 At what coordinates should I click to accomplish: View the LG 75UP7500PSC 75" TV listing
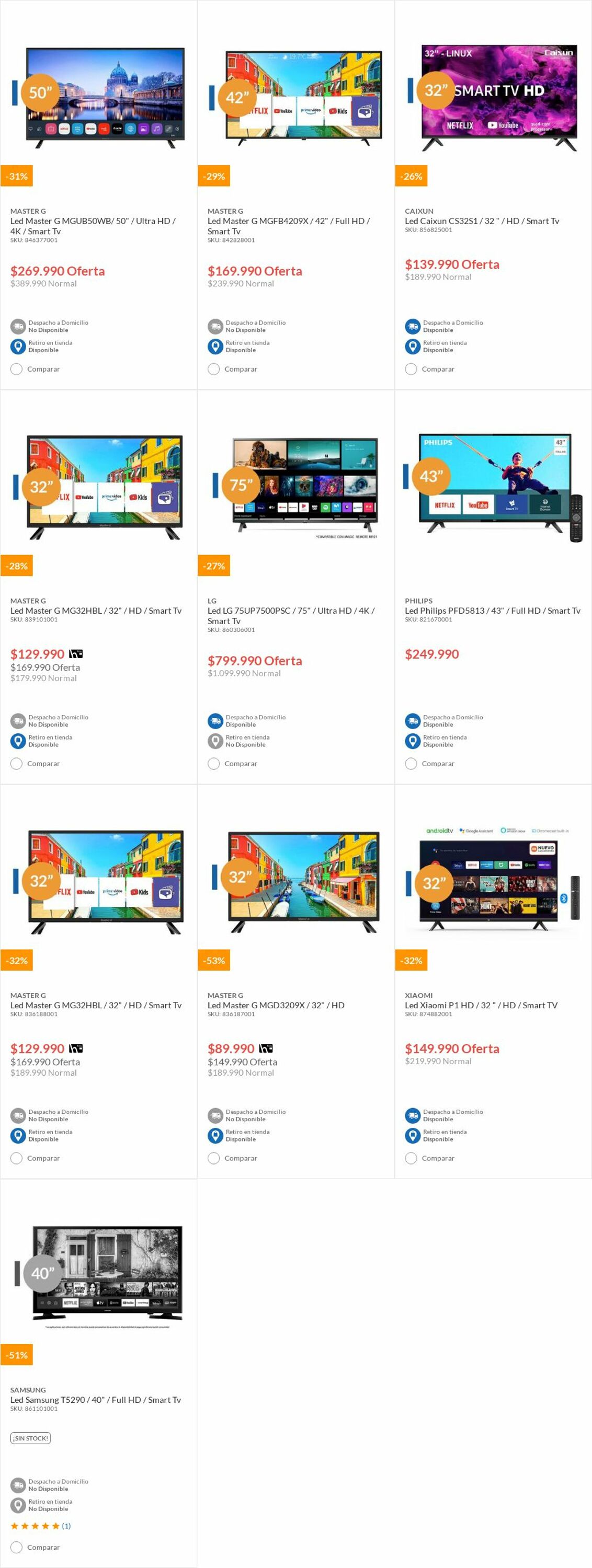(x=291, y=615)
